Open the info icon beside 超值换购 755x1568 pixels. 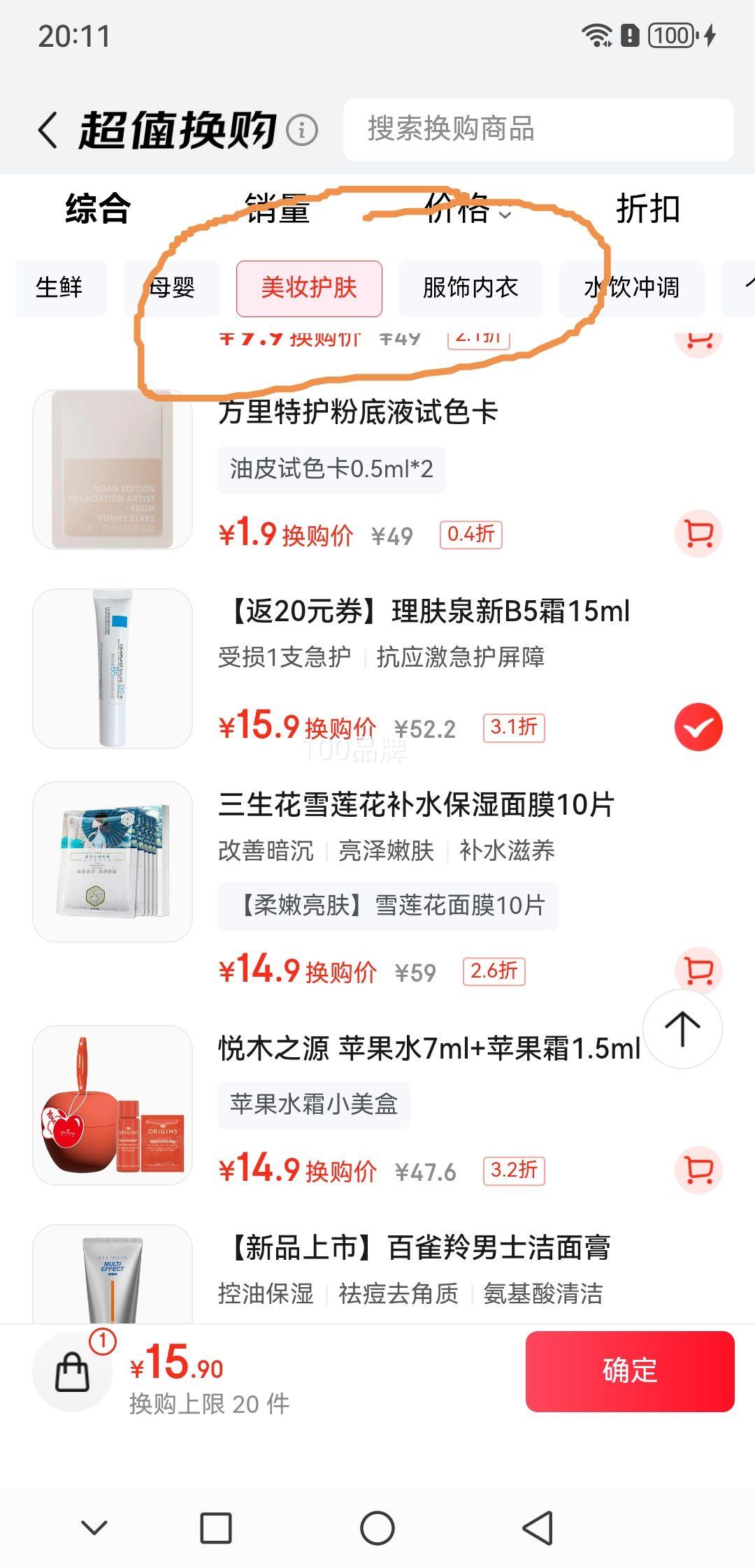(x=303, y=131)
